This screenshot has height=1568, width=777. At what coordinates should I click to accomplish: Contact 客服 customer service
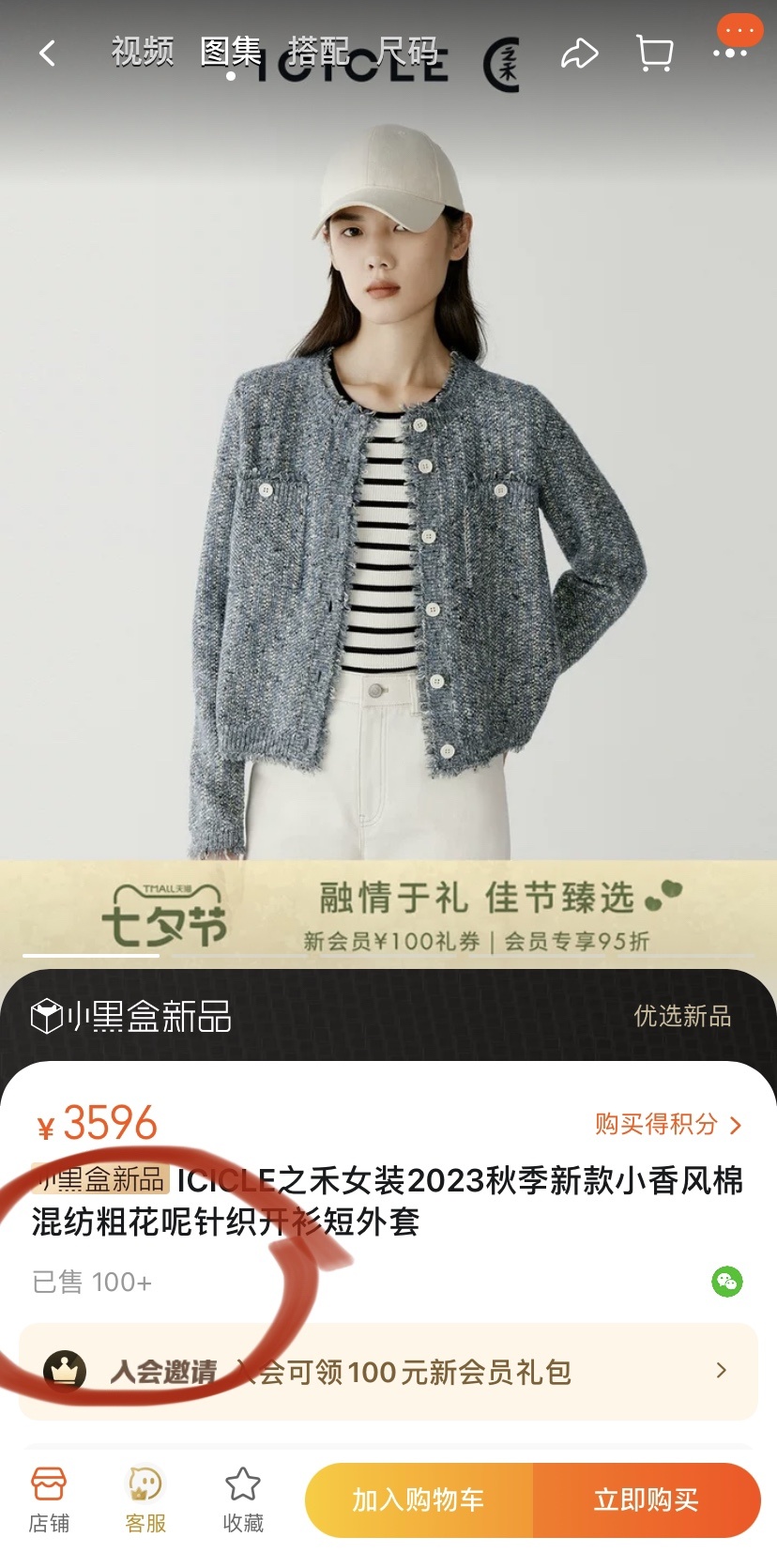[x=145, y=1499]
